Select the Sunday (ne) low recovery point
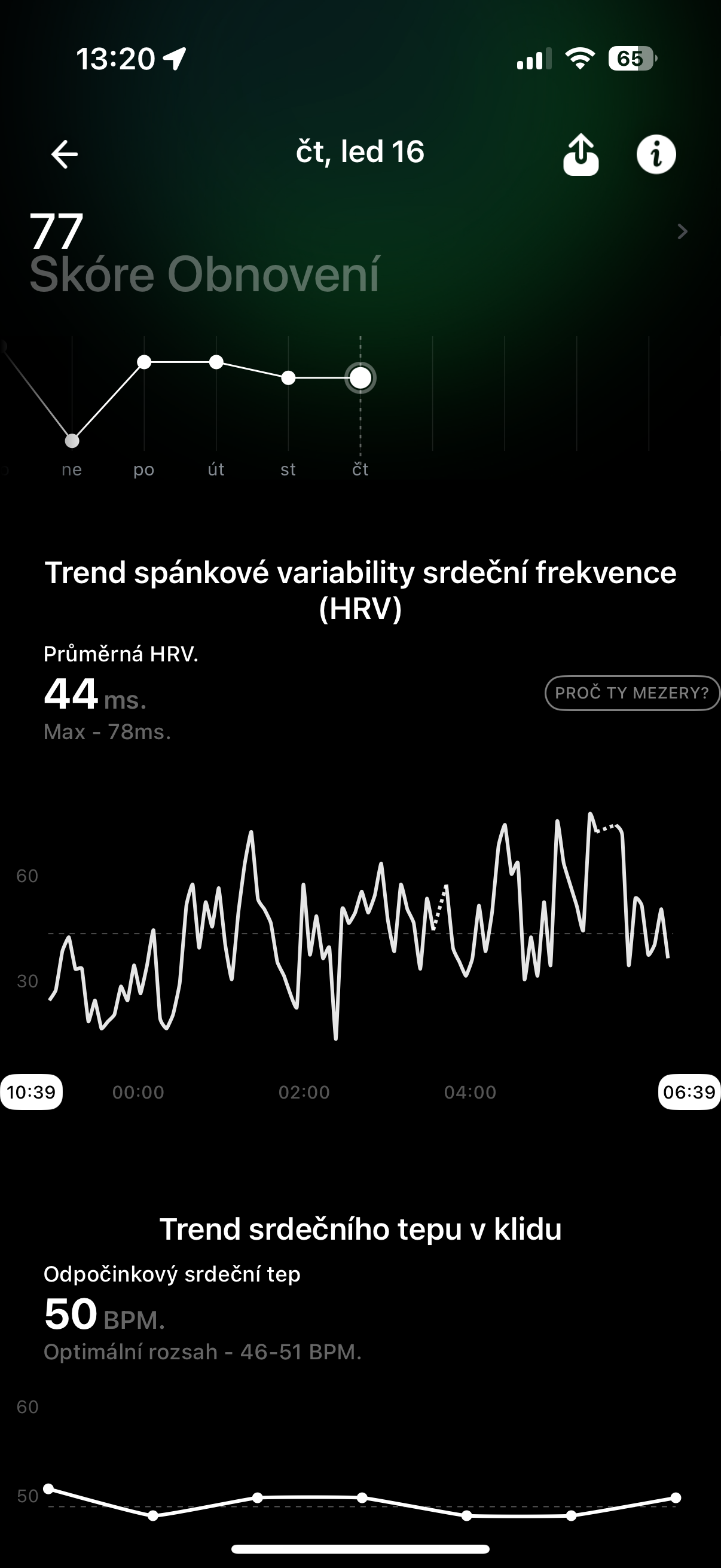This screenshot has width=721, height=1568. [72, 440]
